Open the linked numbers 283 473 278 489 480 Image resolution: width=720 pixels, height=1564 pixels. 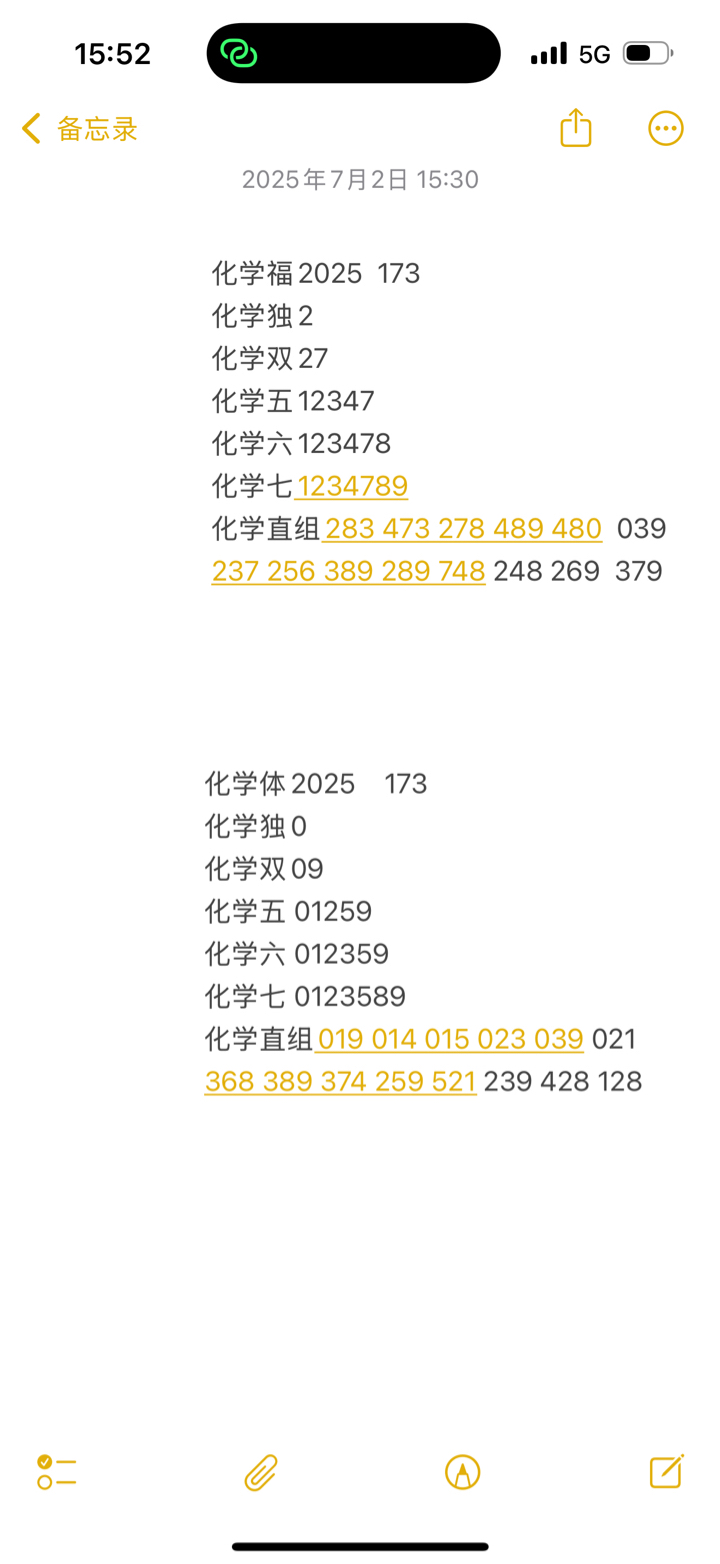coord(464,529)
